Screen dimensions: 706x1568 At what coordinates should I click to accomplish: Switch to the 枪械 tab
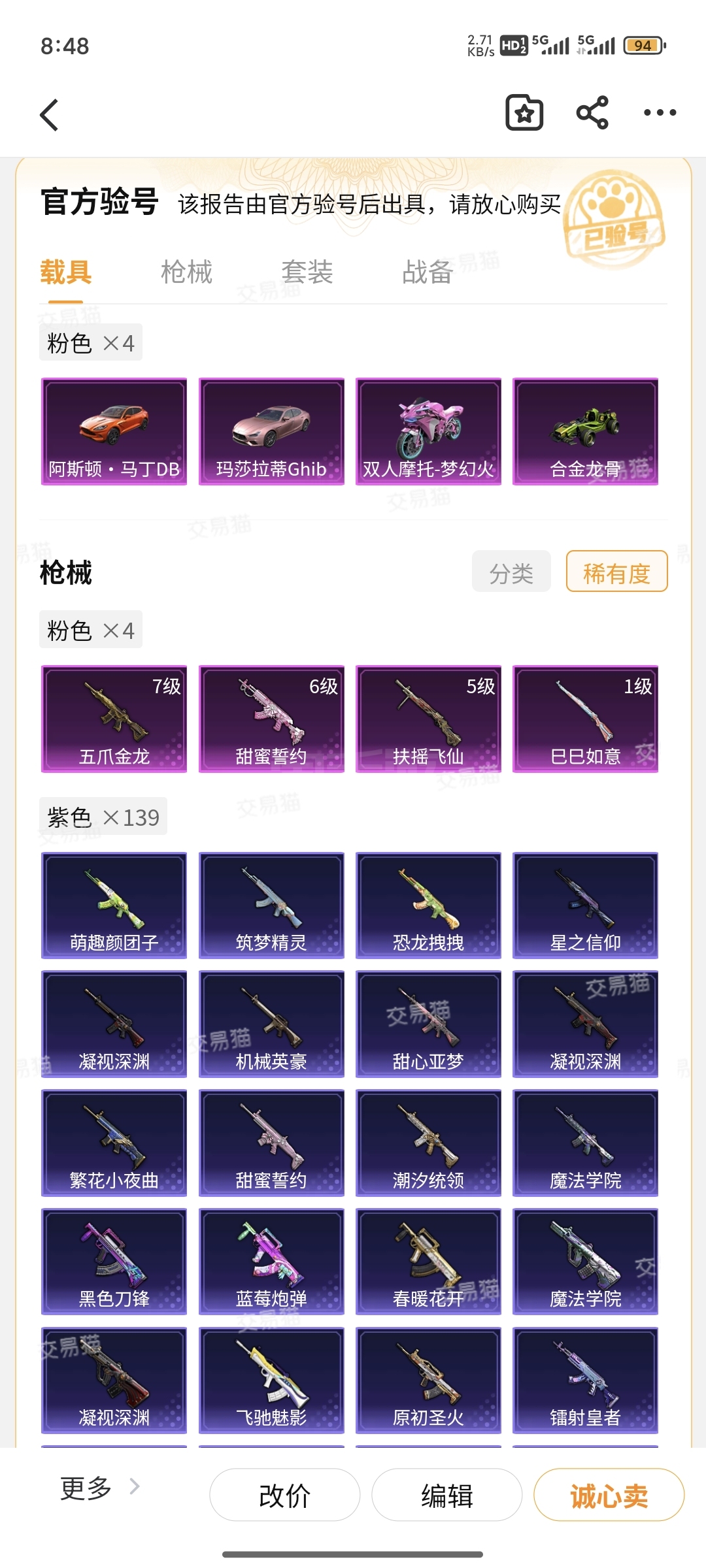click(186, 272)
